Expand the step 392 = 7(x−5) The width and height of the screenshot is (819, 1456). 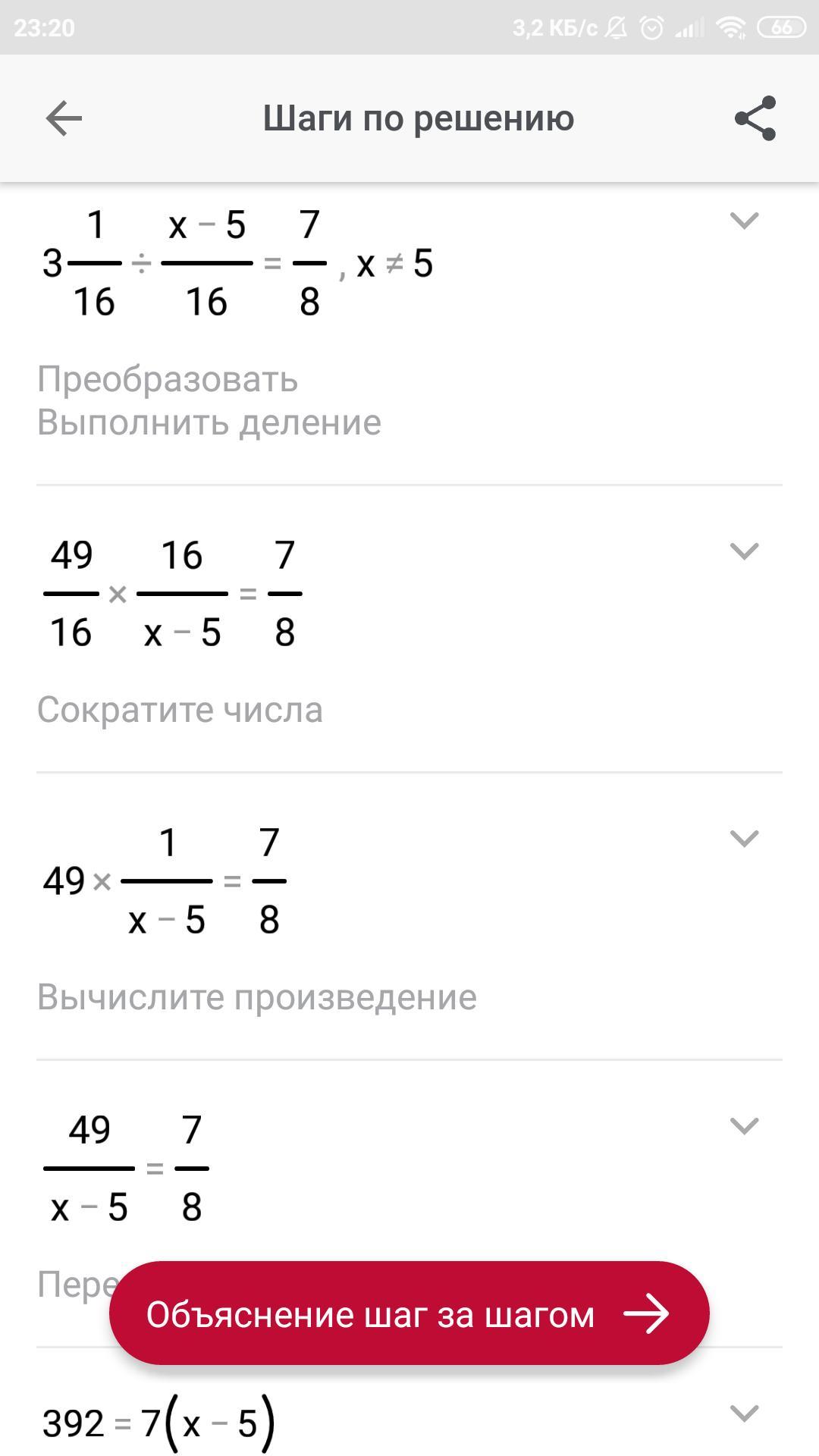(x=744, y=1414)
